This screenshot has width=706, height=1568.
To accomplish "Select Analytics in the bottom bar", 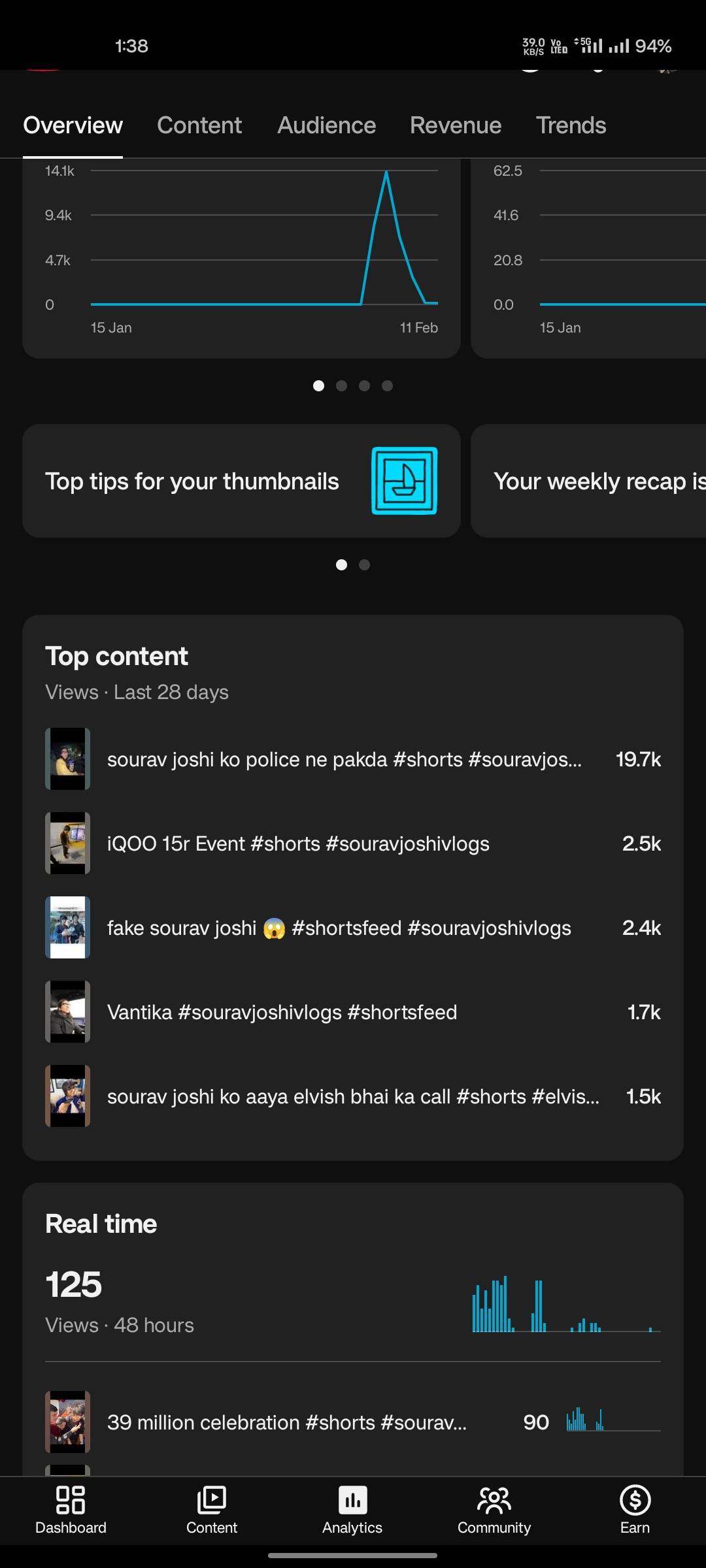I will pyautogui.click(x=352, y=1511).
